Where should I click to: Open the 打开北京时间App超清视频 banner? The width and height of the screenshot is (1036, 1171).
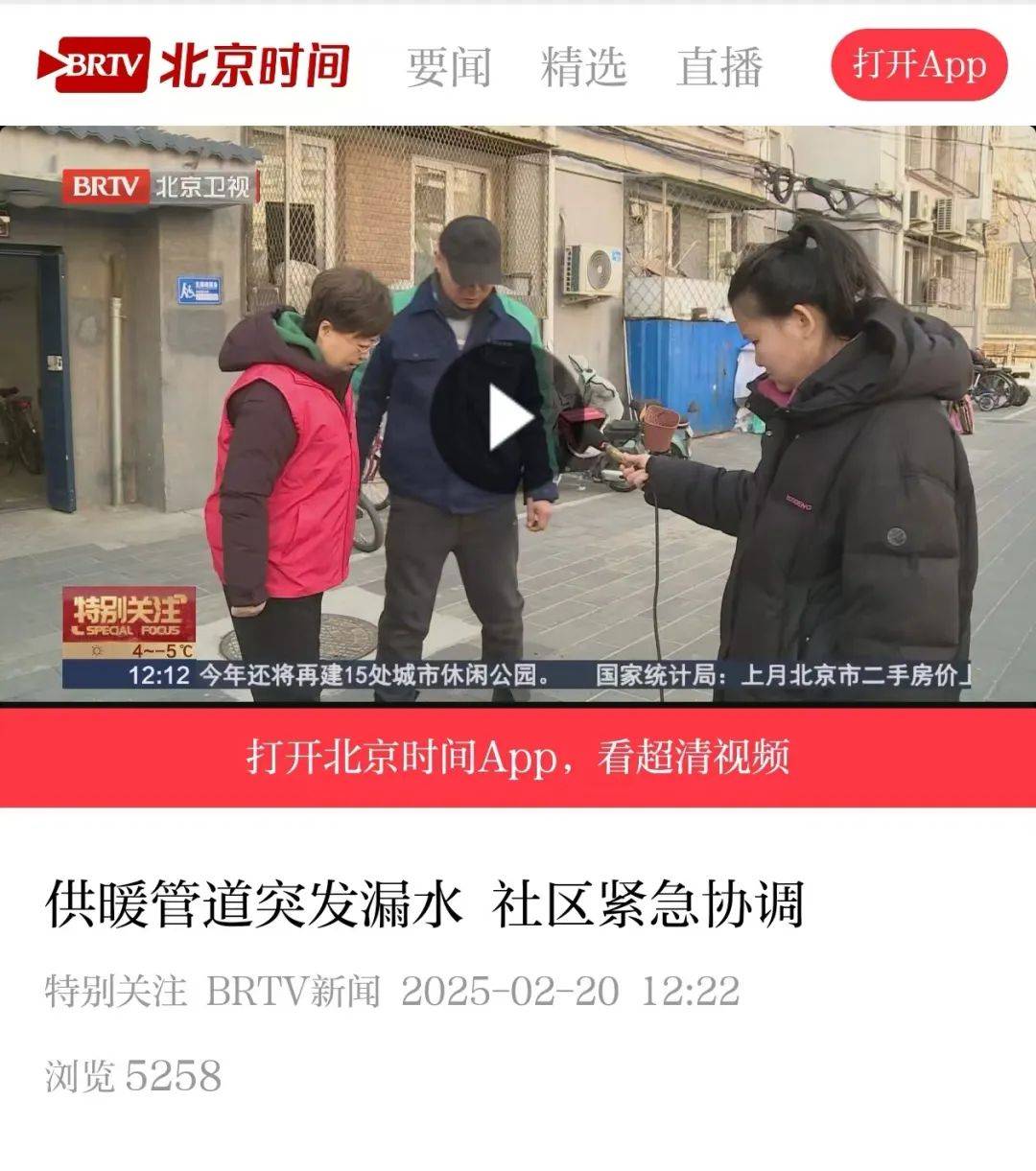click(518, 757)
